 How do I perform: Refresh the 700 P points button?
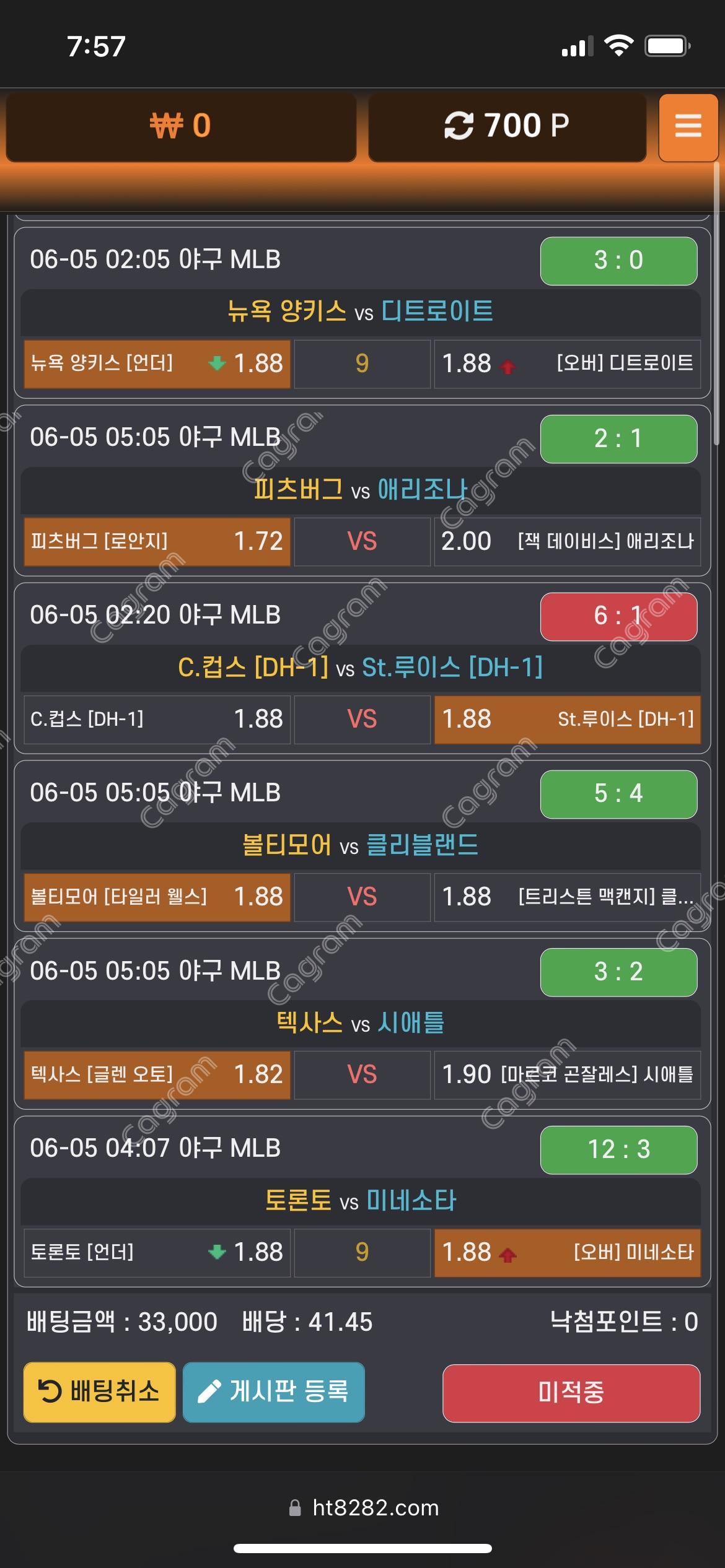[x=507, y=127]
